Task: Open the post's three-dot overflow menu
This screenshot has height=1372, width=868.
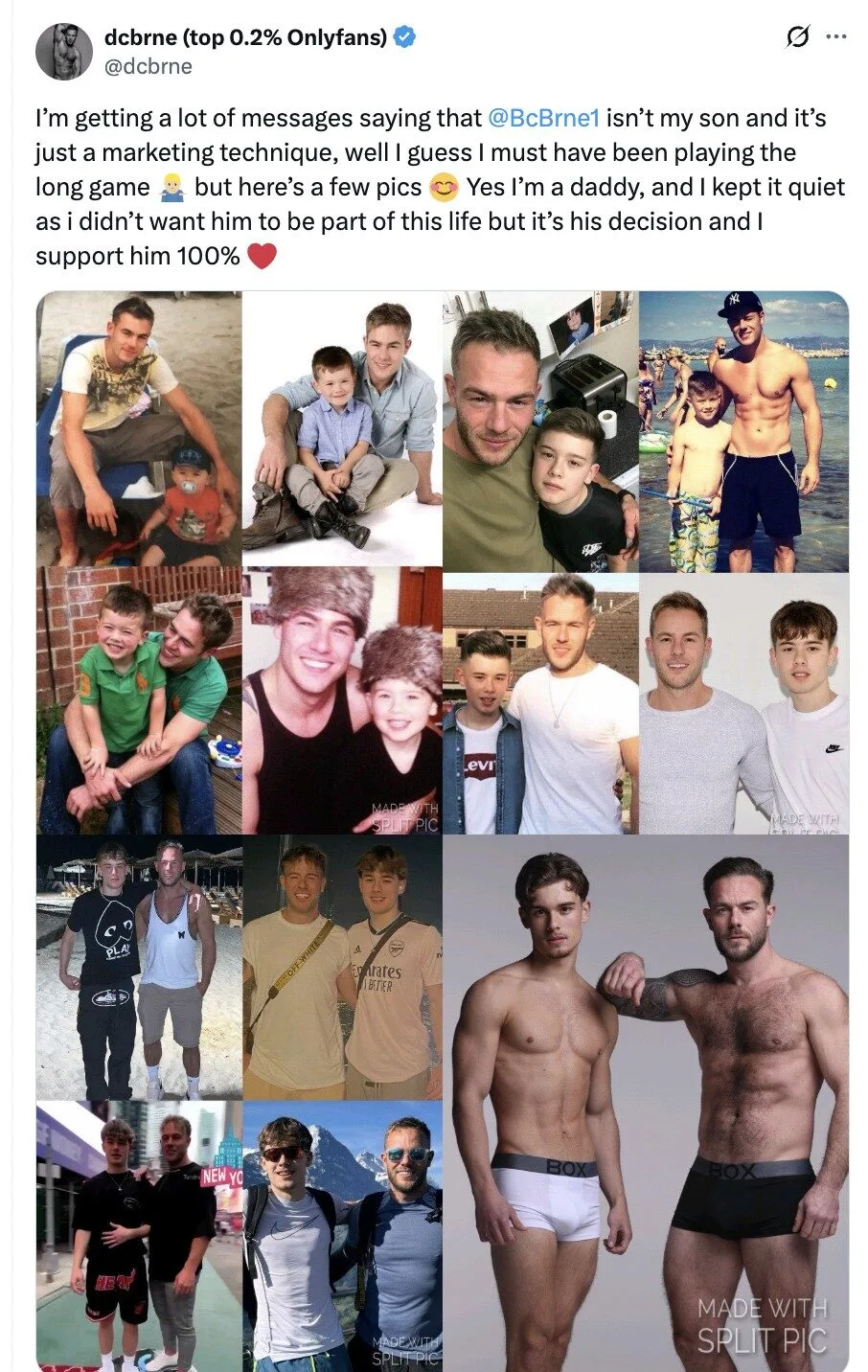Action: (x=835, y=37)
